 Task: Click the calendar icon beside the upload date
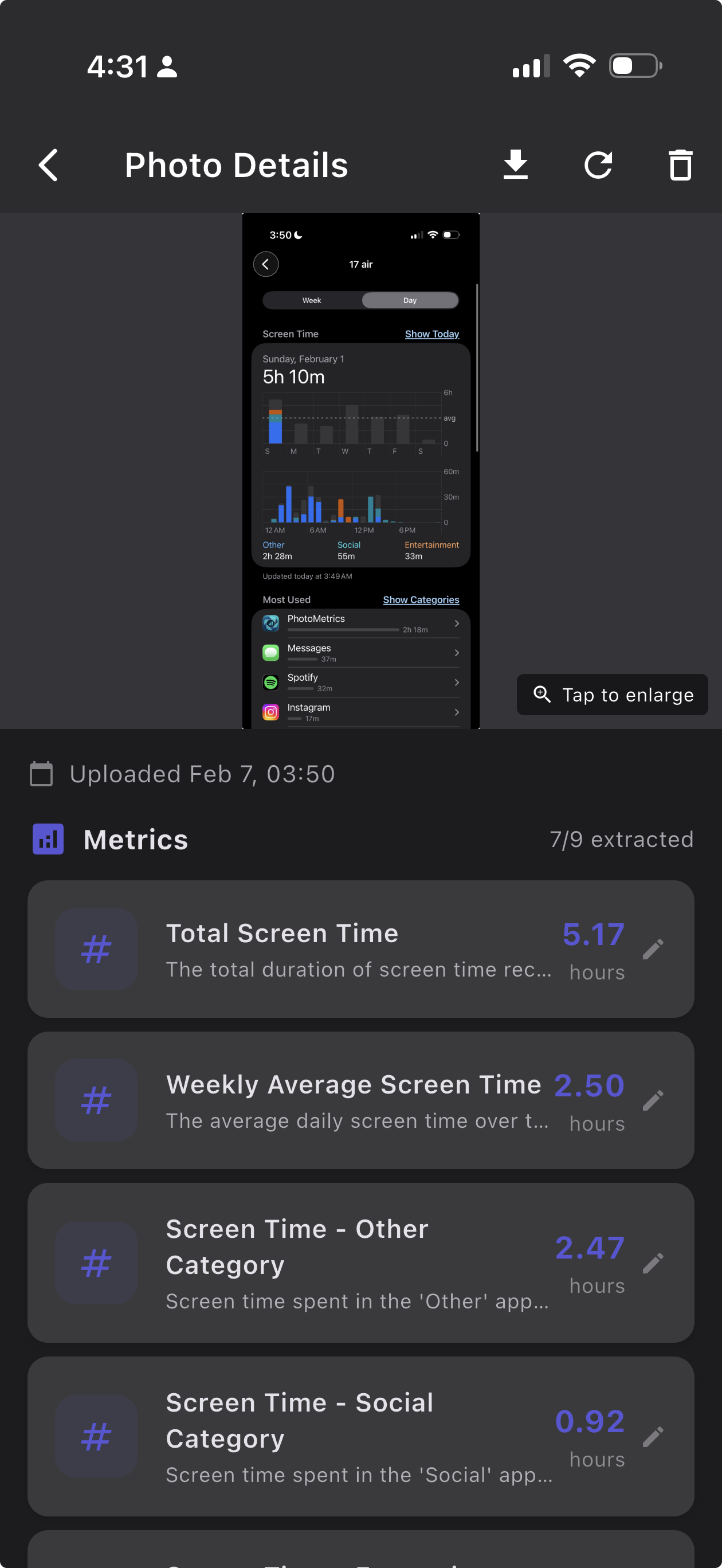40,774
